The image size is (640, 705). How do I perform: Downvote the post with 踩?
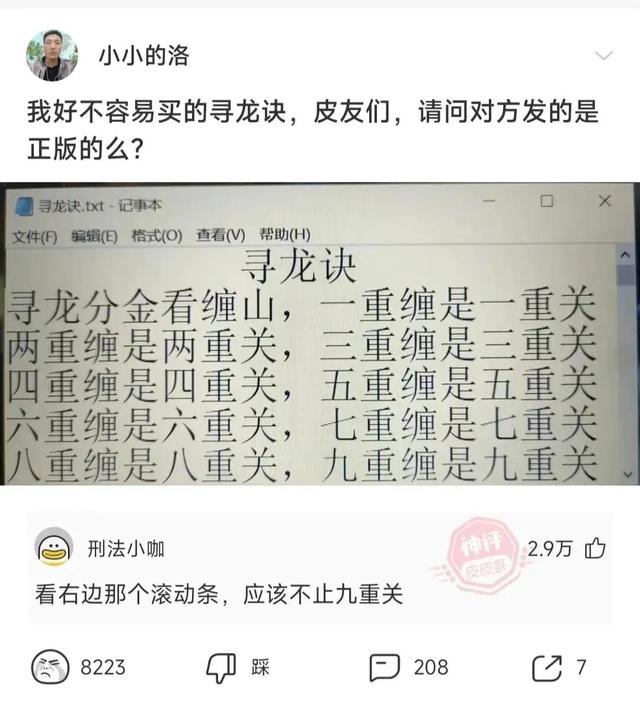pyautogui.click(x=222, y=667)
